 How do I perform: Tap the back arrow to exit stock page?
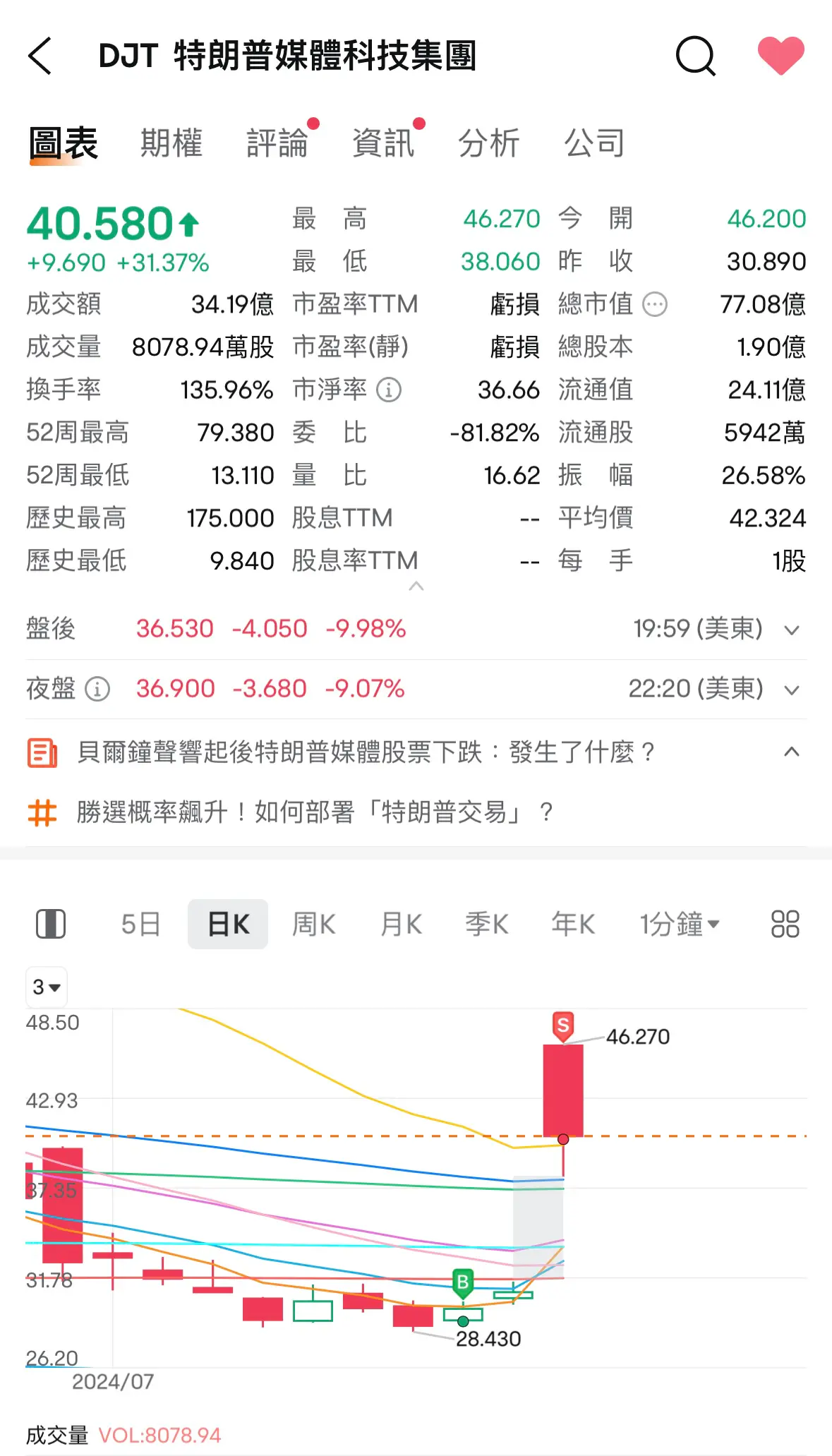click(40, 56)
